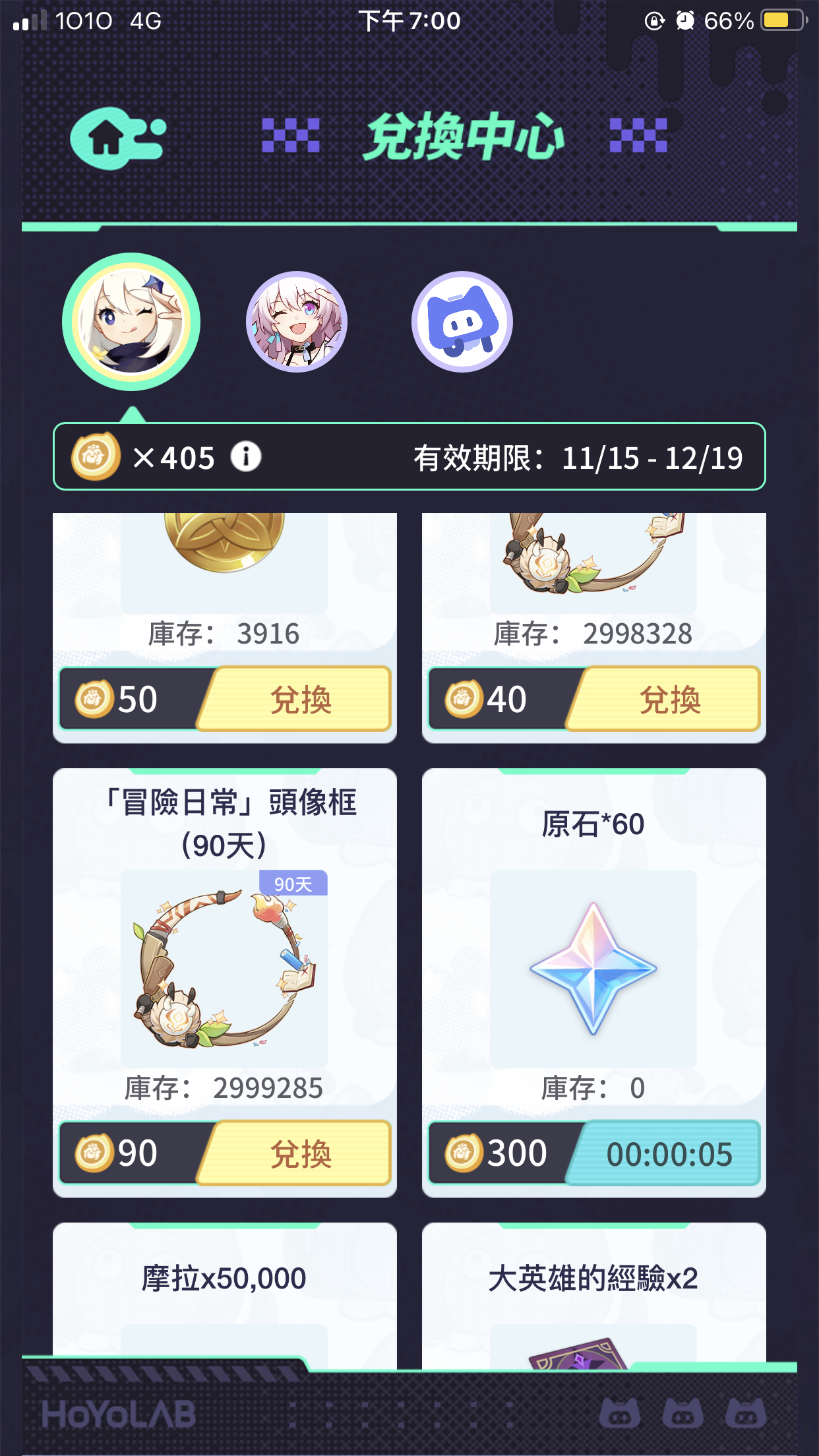Go to the home page icon
This screenshot has height=1456, width=819.
[x=117, y=138]
